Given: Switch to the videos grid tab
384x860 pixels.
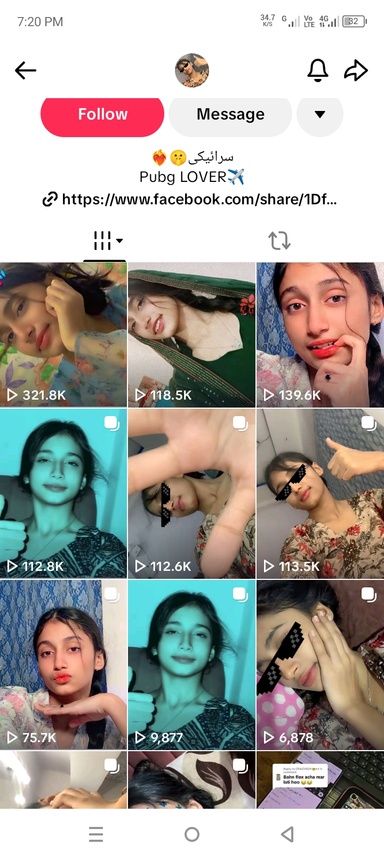Looking at the screenshot, I should pos(104,240).
